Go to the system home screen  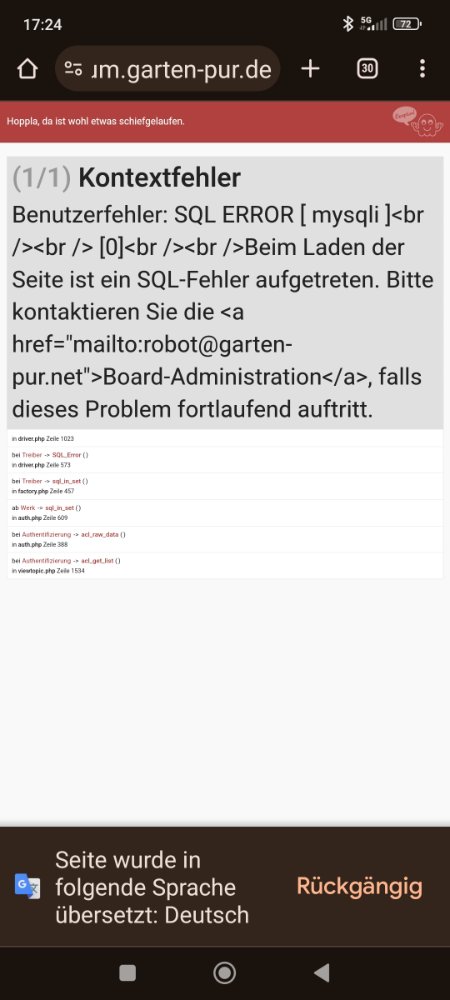(x=224, y=973)
